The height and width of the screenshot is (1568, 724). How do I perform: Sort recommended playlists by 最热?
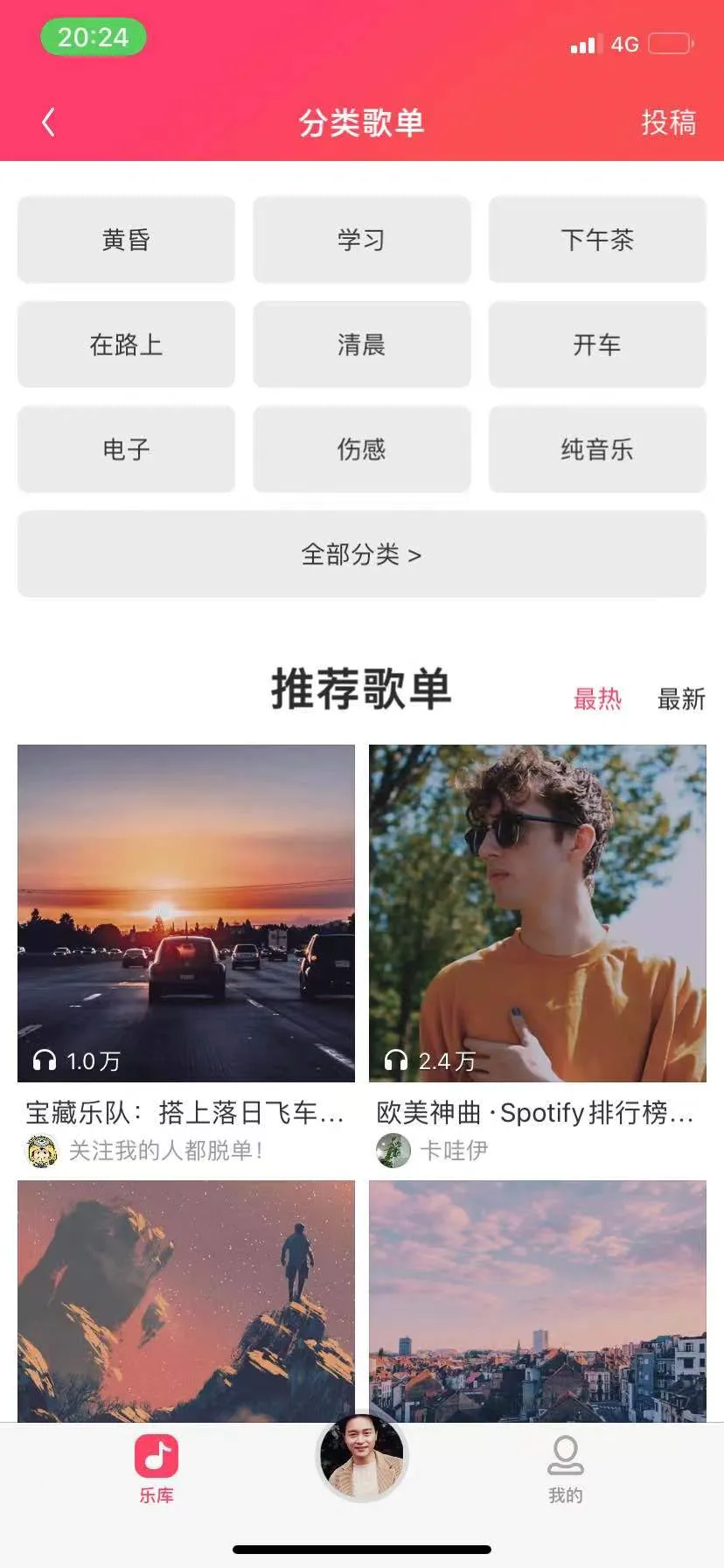tap(597, 699)
